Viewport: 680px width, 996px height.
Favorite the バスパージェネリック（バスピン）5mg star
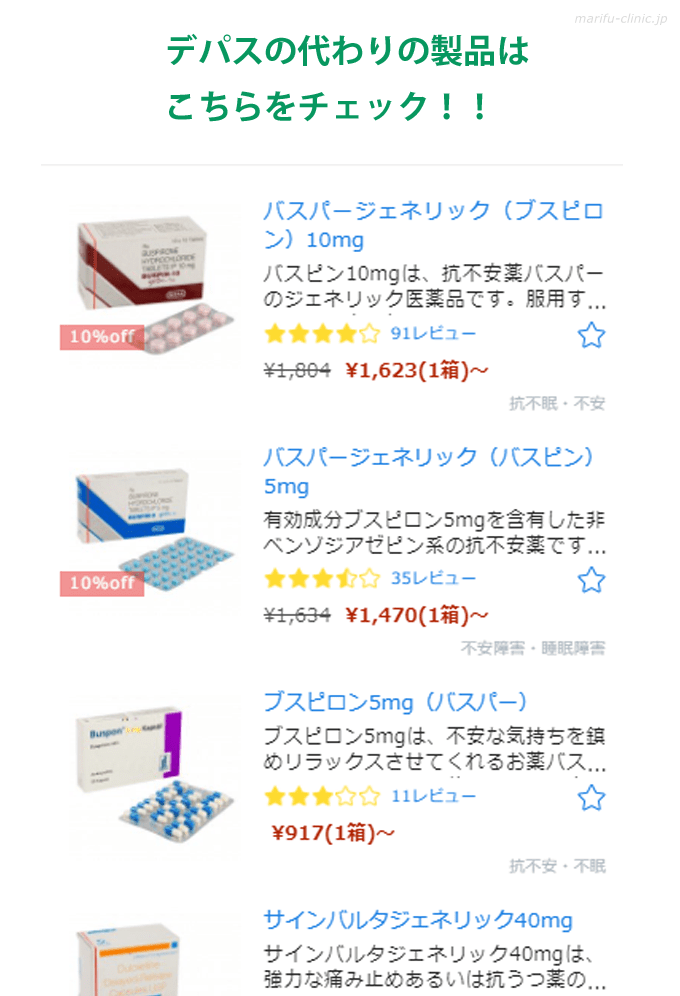coord(591,580)
